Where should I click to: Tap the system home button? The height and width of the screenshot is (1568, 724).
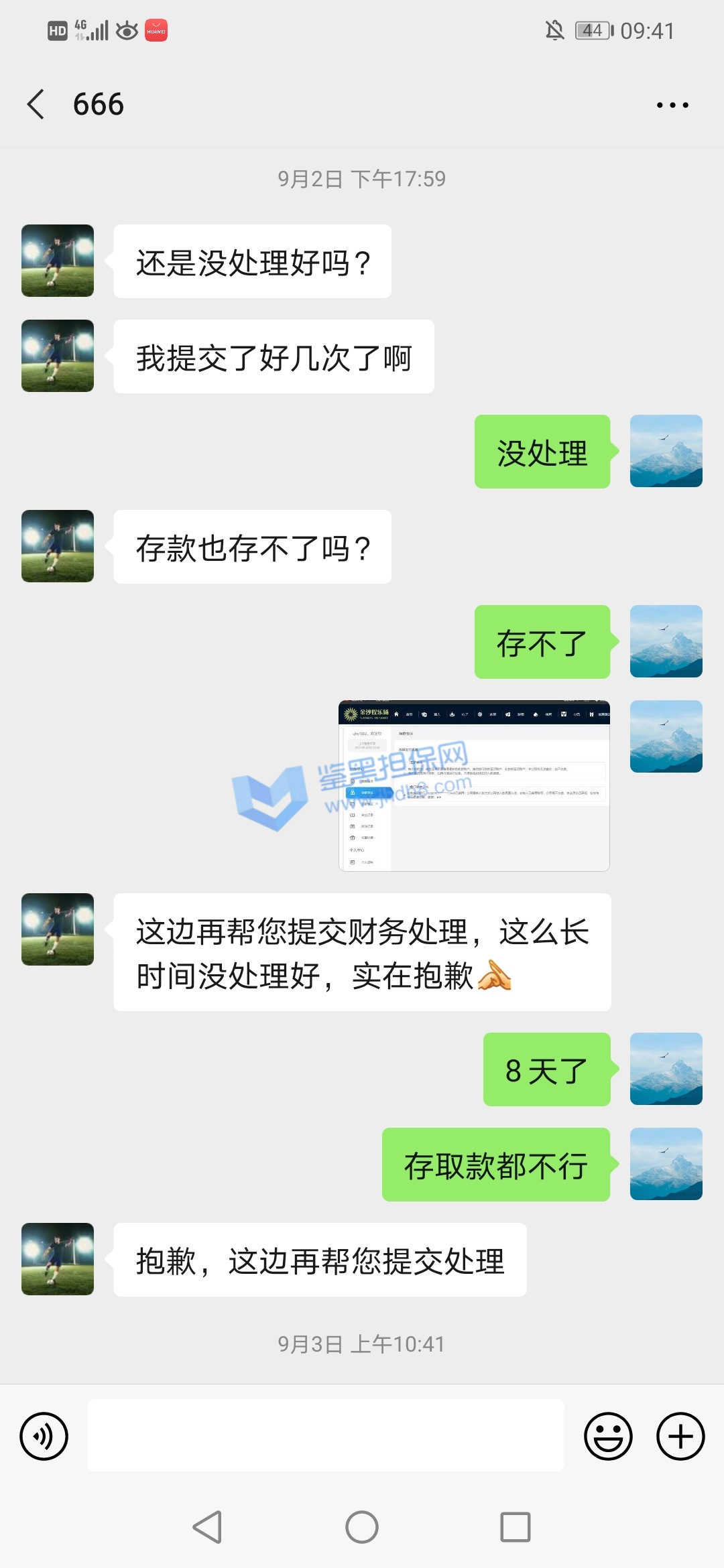point(362,1527)
